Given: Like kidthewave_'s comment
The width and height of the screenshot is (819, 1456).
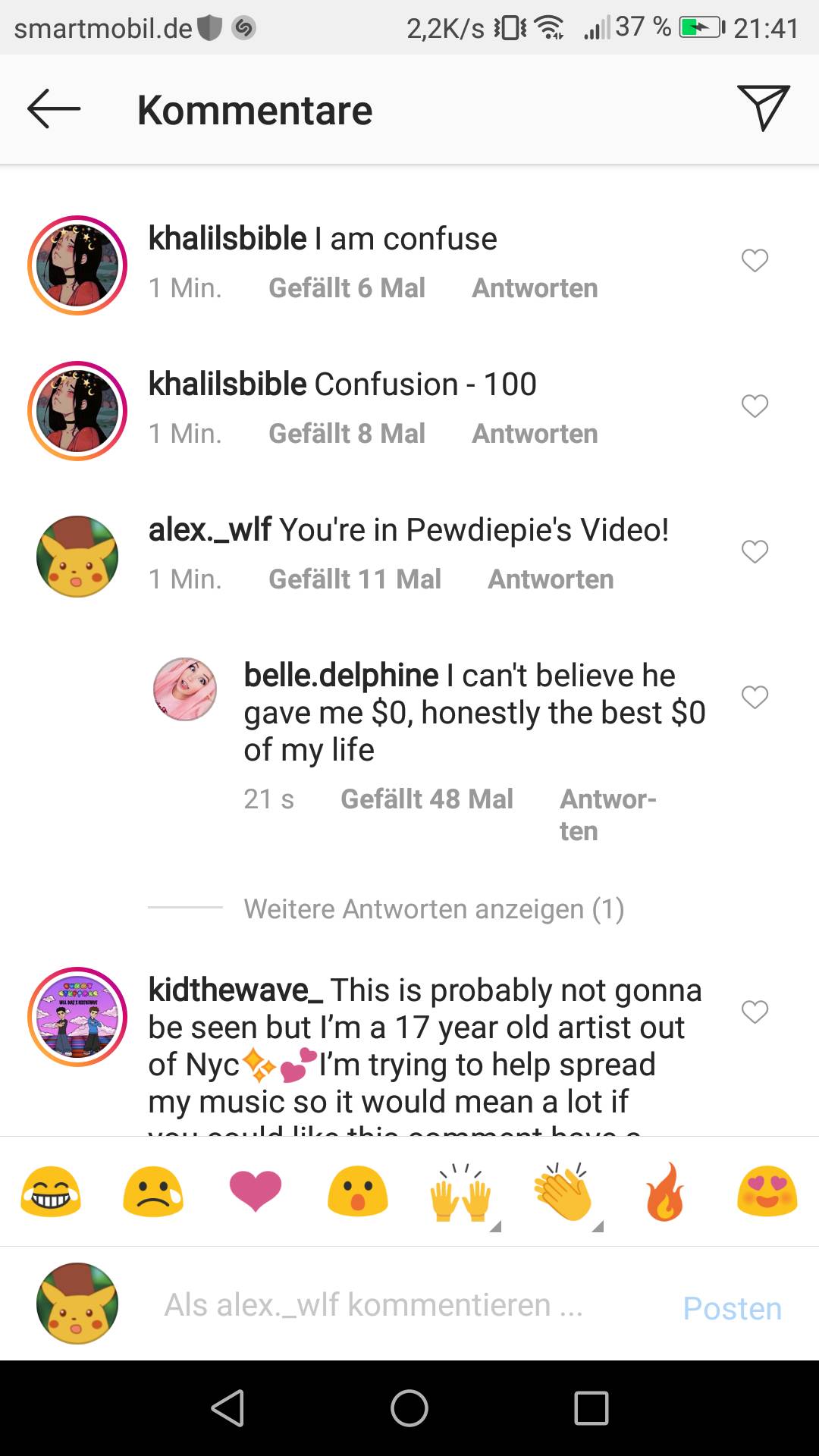Looking at the screenshot, I should point(755,1011).
